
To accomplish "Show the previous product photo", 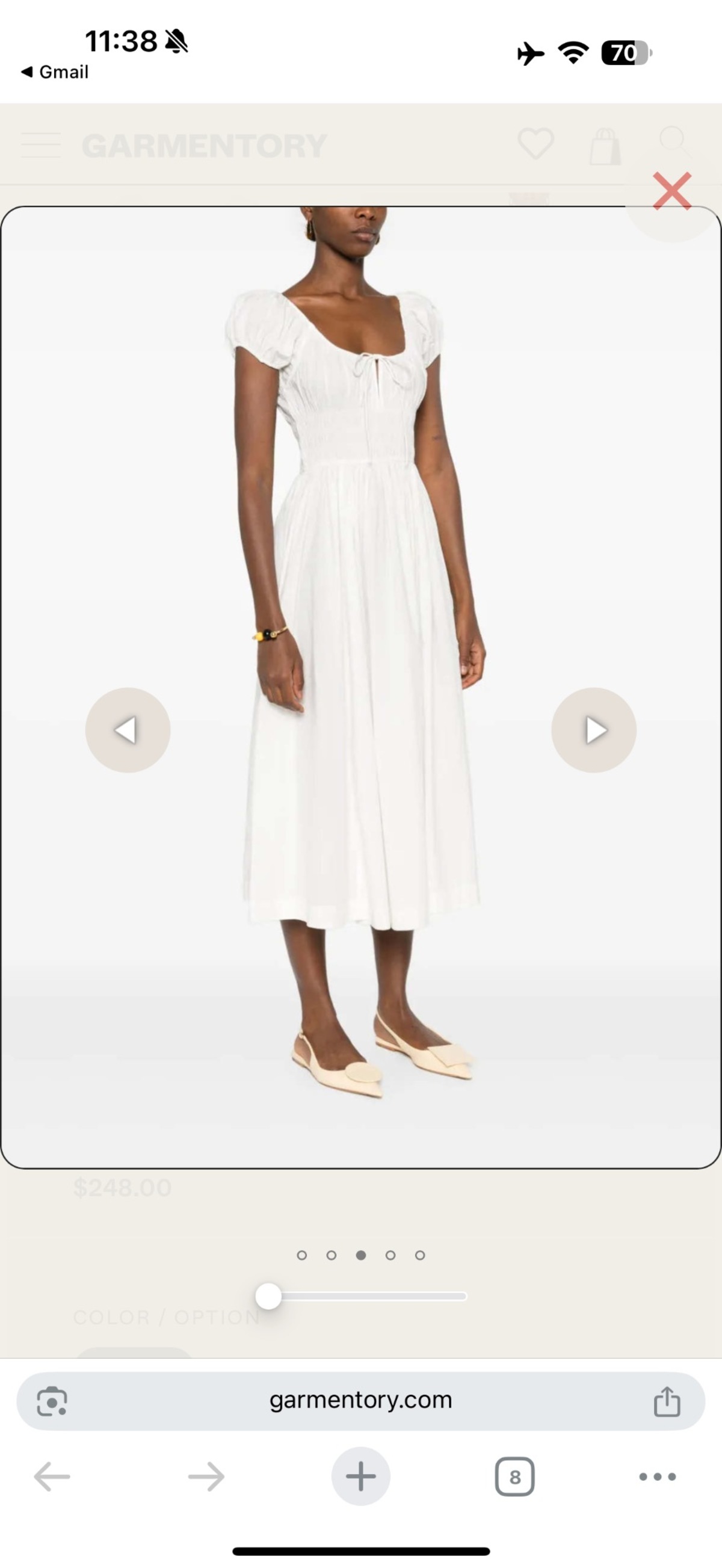I will (x=128, y=730).
